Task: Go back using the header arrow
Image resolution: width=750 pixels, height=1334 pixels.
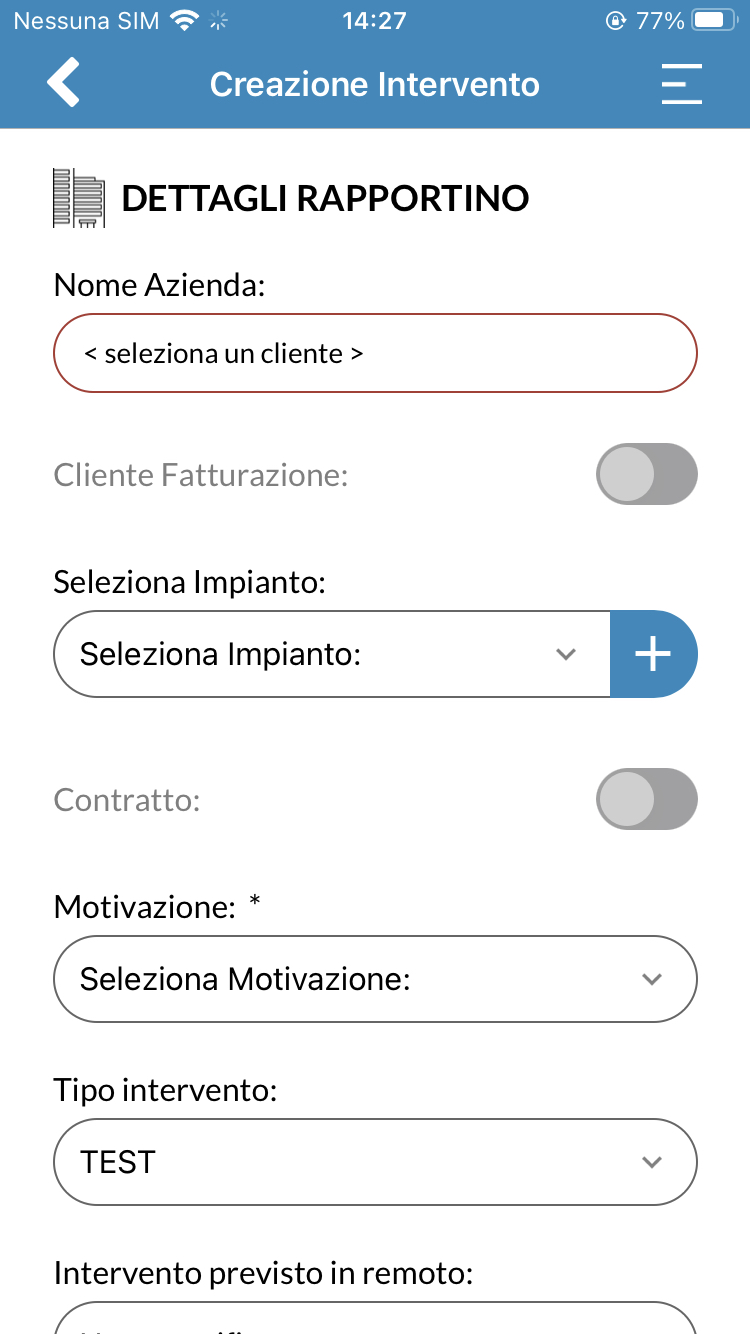Action: click(x=63, y=83)
